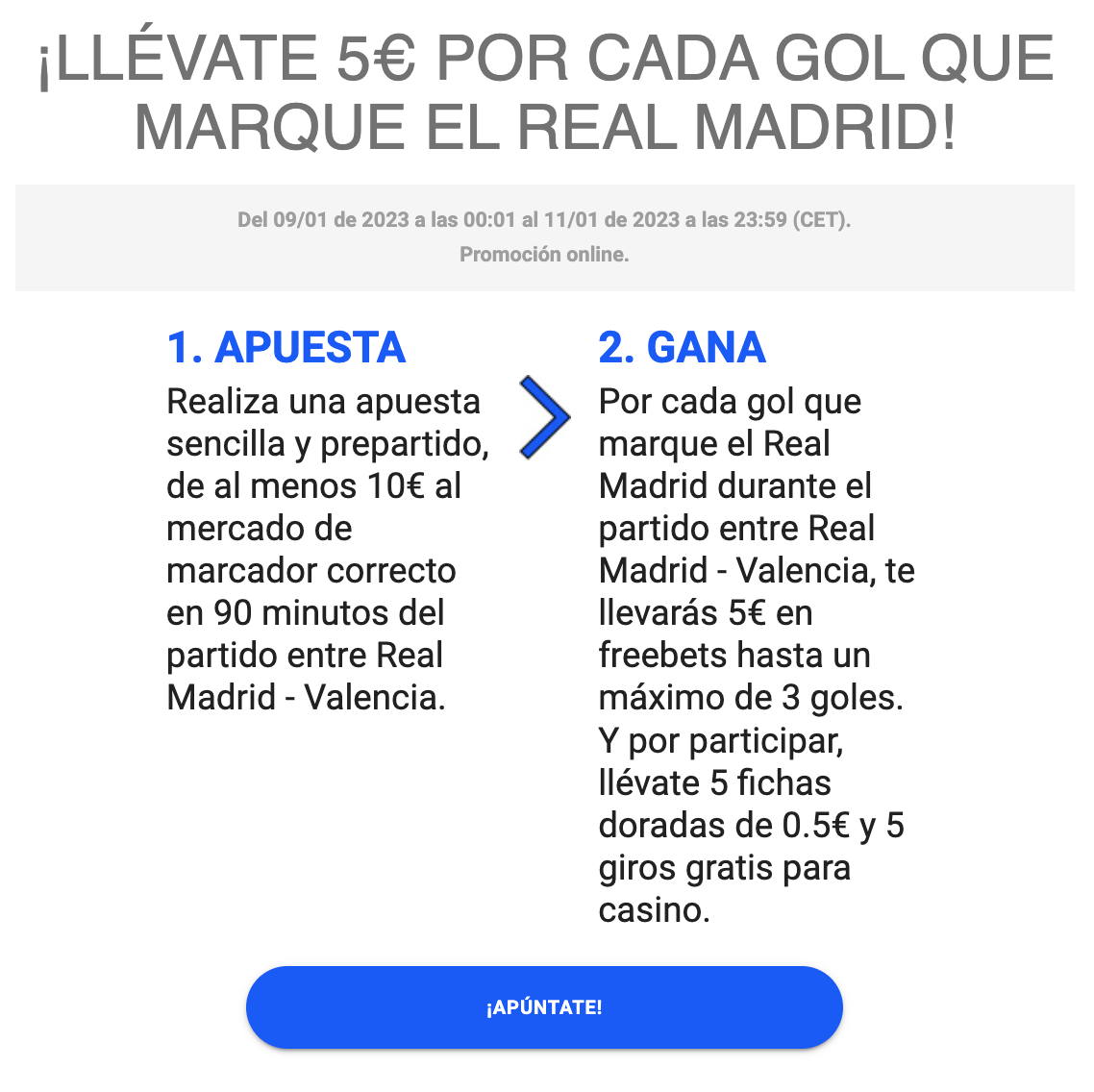Tap the ¡APÚNTATE! button to join
Viewport: 1094px width, 1092px height.
(544, 1006)
